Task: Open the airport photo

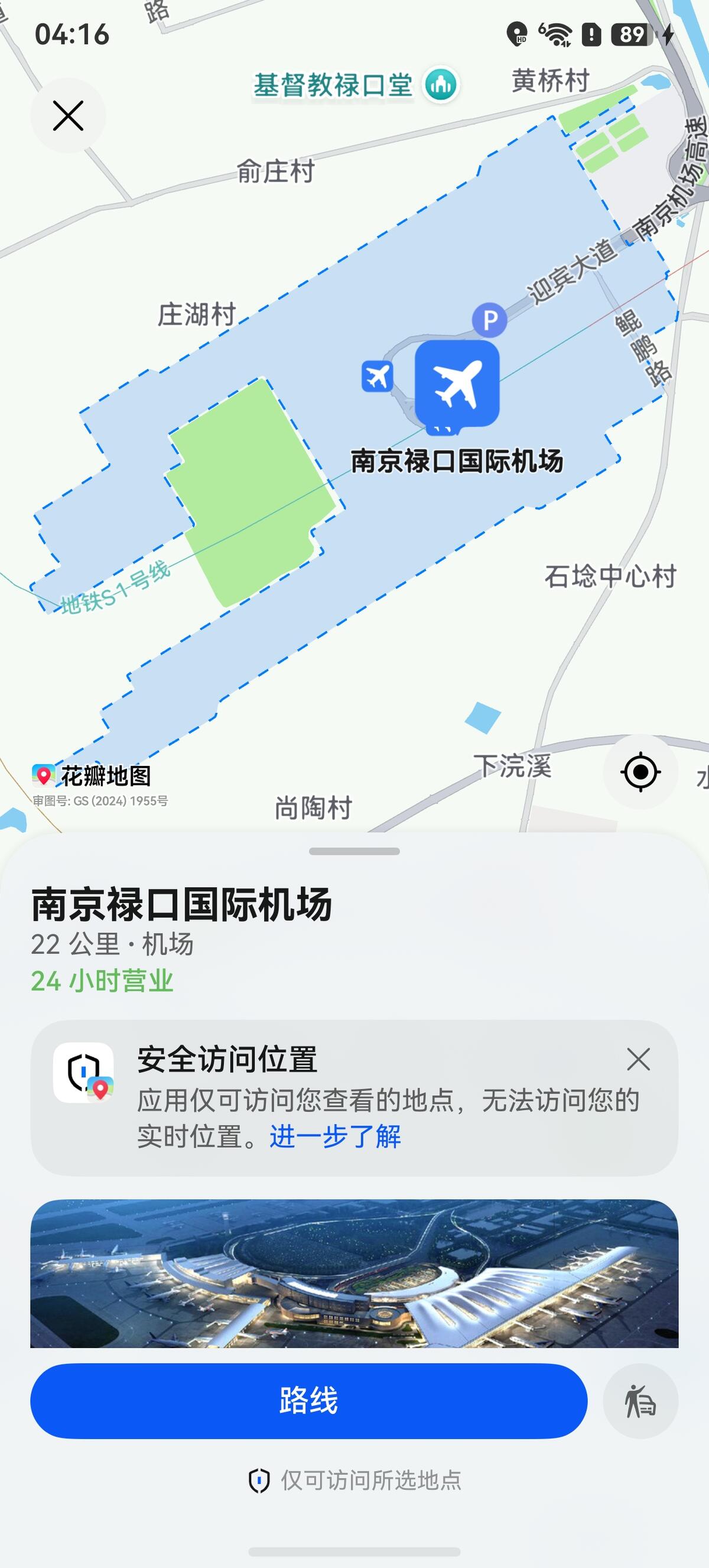Action: click(354, 1273)
